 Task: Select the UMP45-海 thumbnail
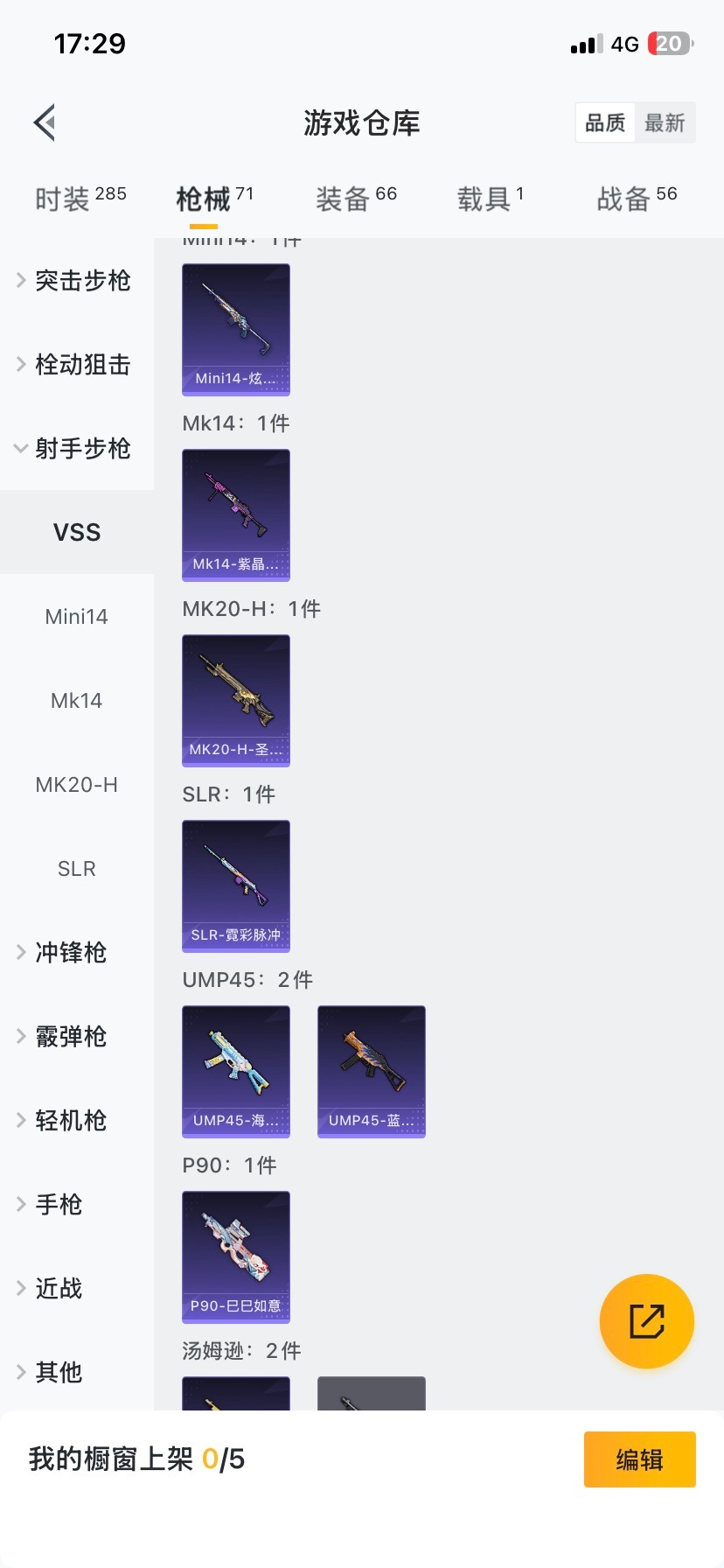[235, 1072]
